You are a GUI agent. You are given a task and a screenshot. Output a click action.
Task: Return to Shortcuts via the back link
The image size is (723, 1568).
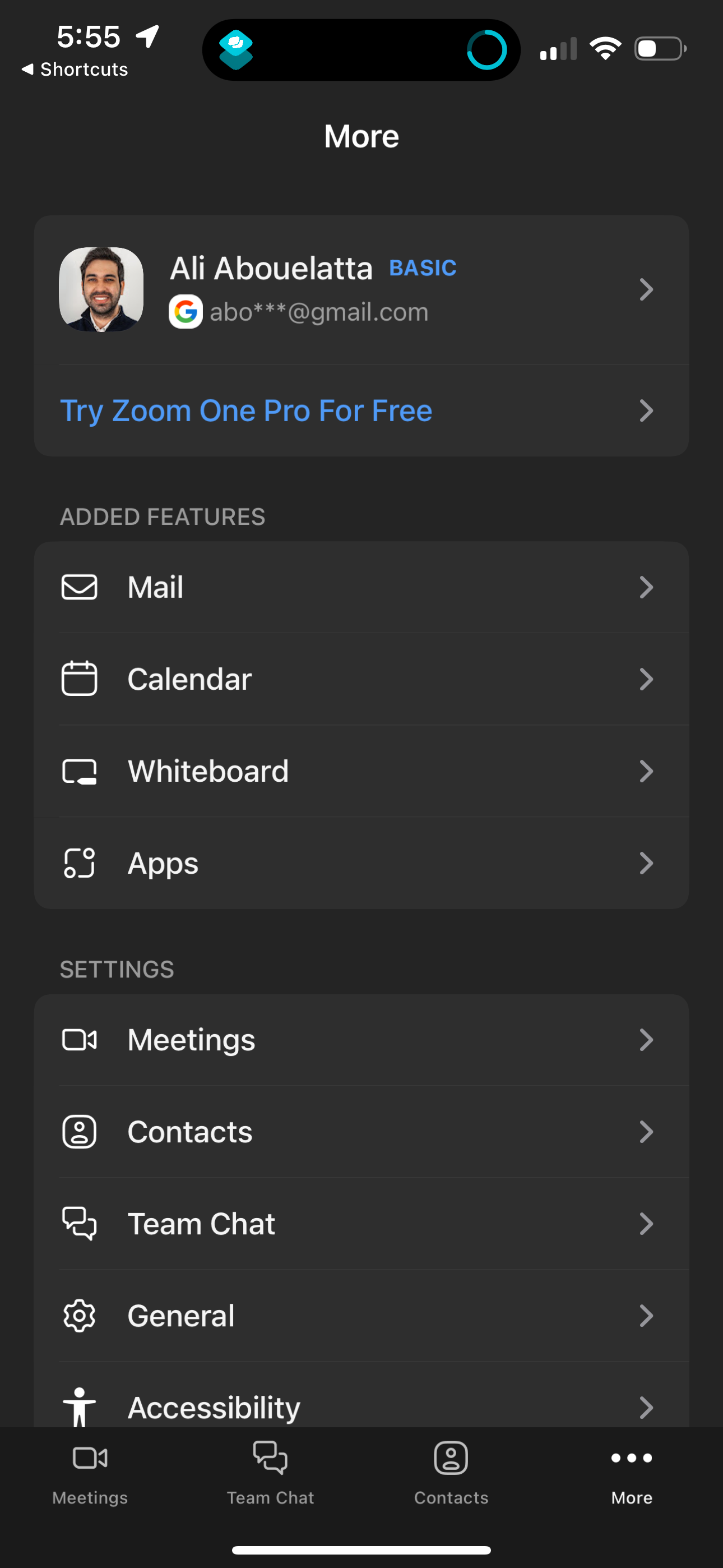(74, 69)
